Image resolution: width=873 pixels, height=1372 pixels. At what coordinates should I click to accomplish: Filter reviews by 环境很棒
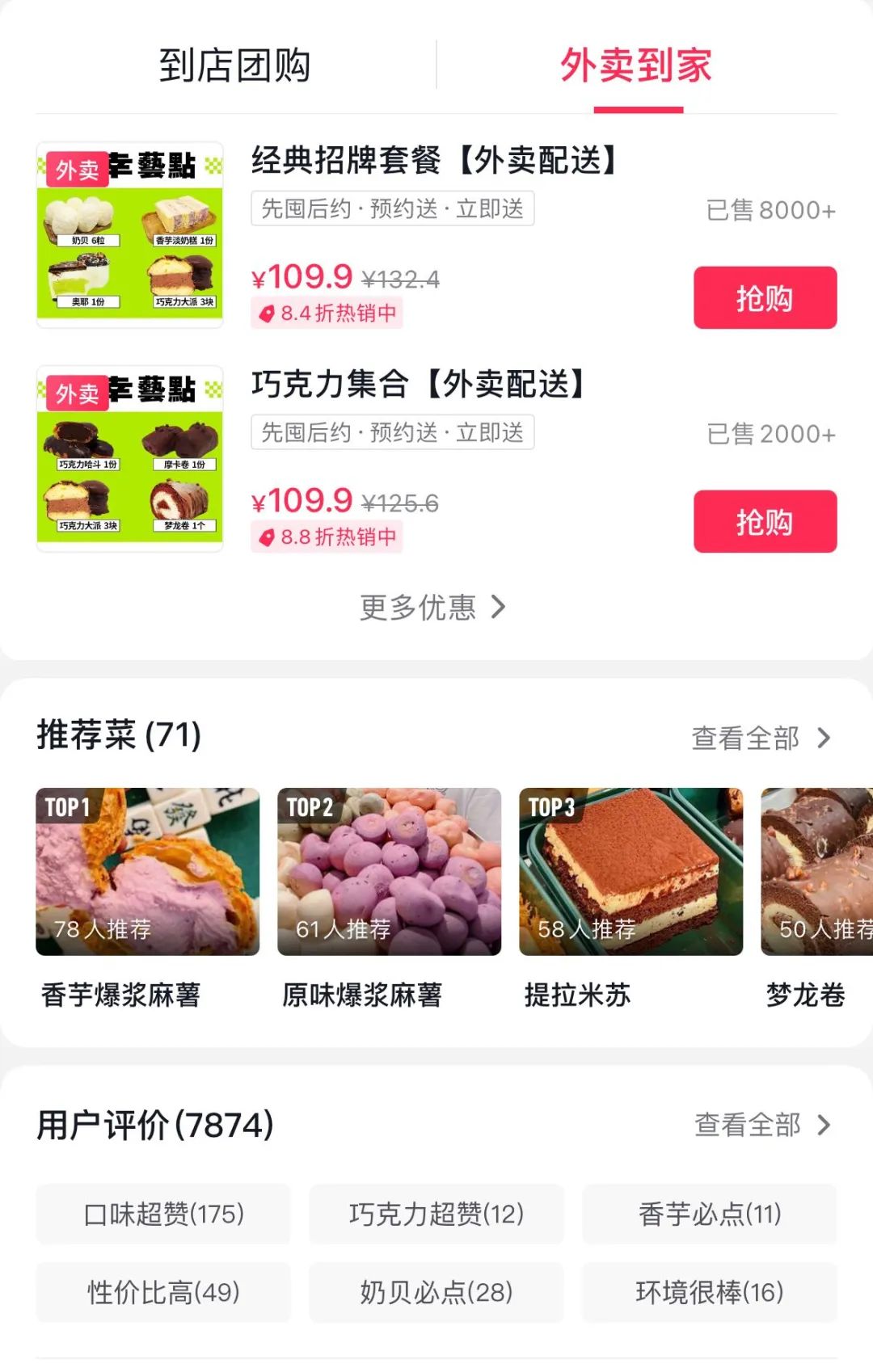coord(710,1292)
